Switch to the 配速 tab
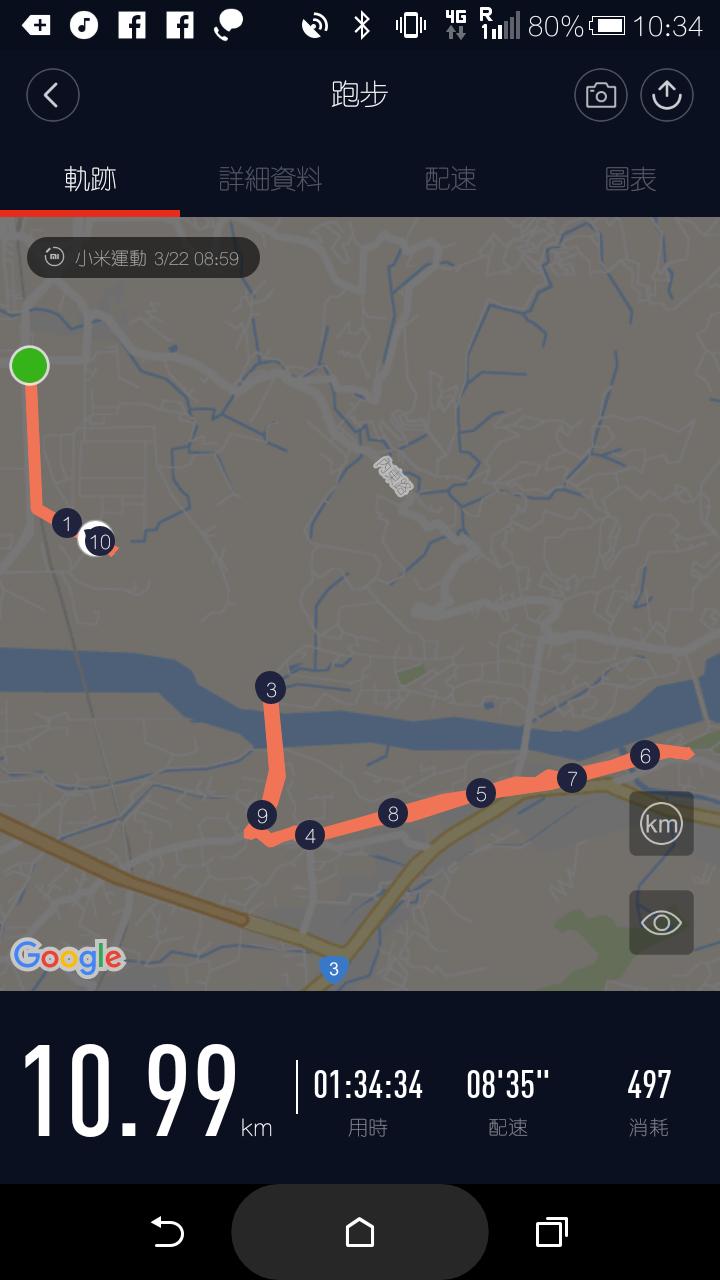 (x=450, y=179)
